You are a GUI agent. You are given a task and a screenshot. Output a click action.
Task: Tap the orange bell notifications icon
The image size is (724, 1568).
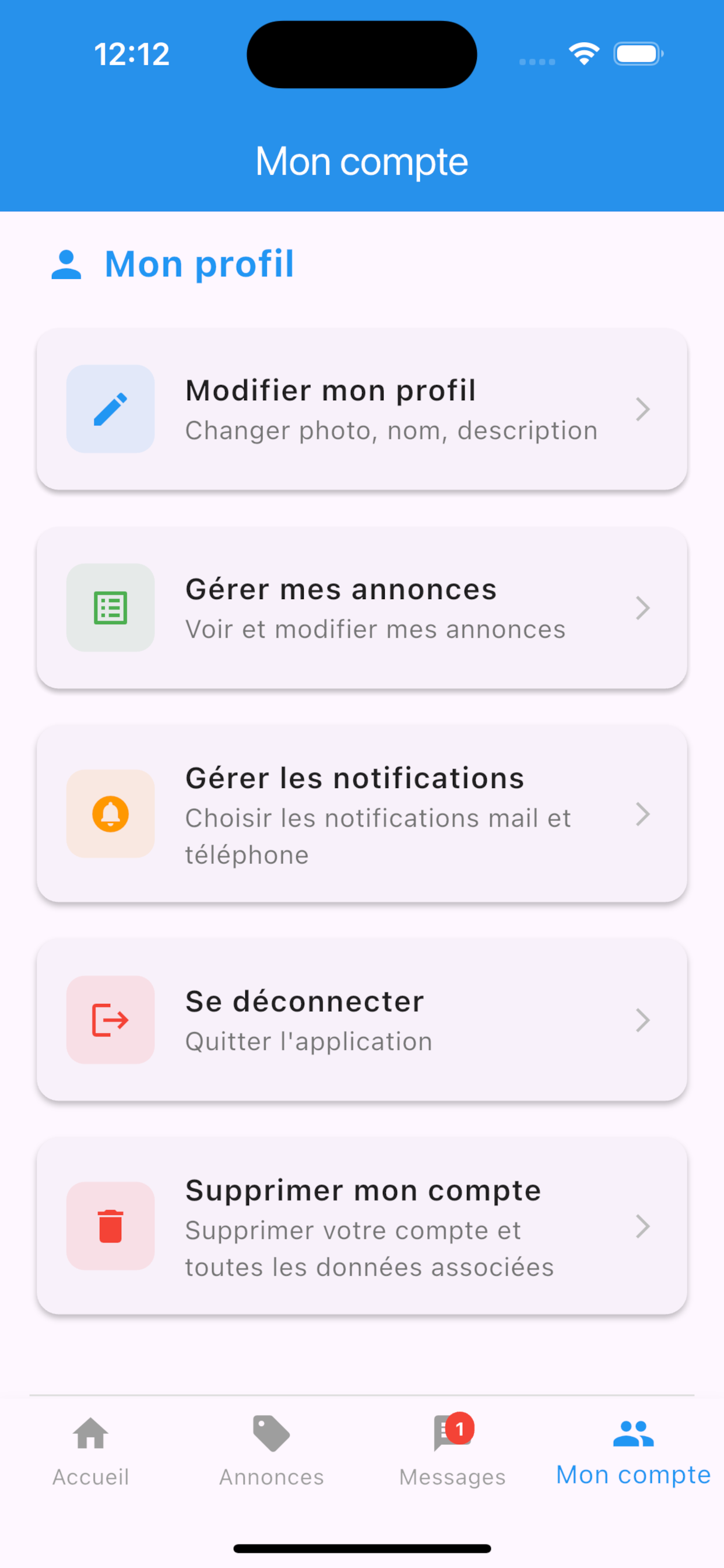pos(110,815)
